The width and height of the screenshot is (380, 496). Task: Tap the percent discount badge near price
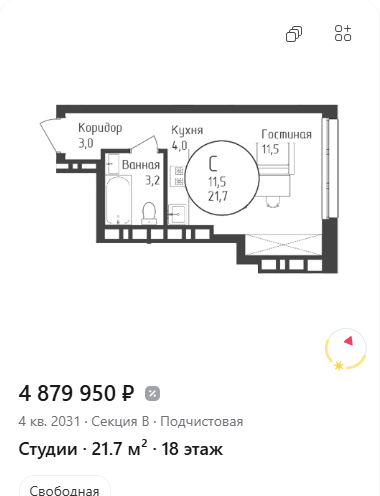[152, 394]
